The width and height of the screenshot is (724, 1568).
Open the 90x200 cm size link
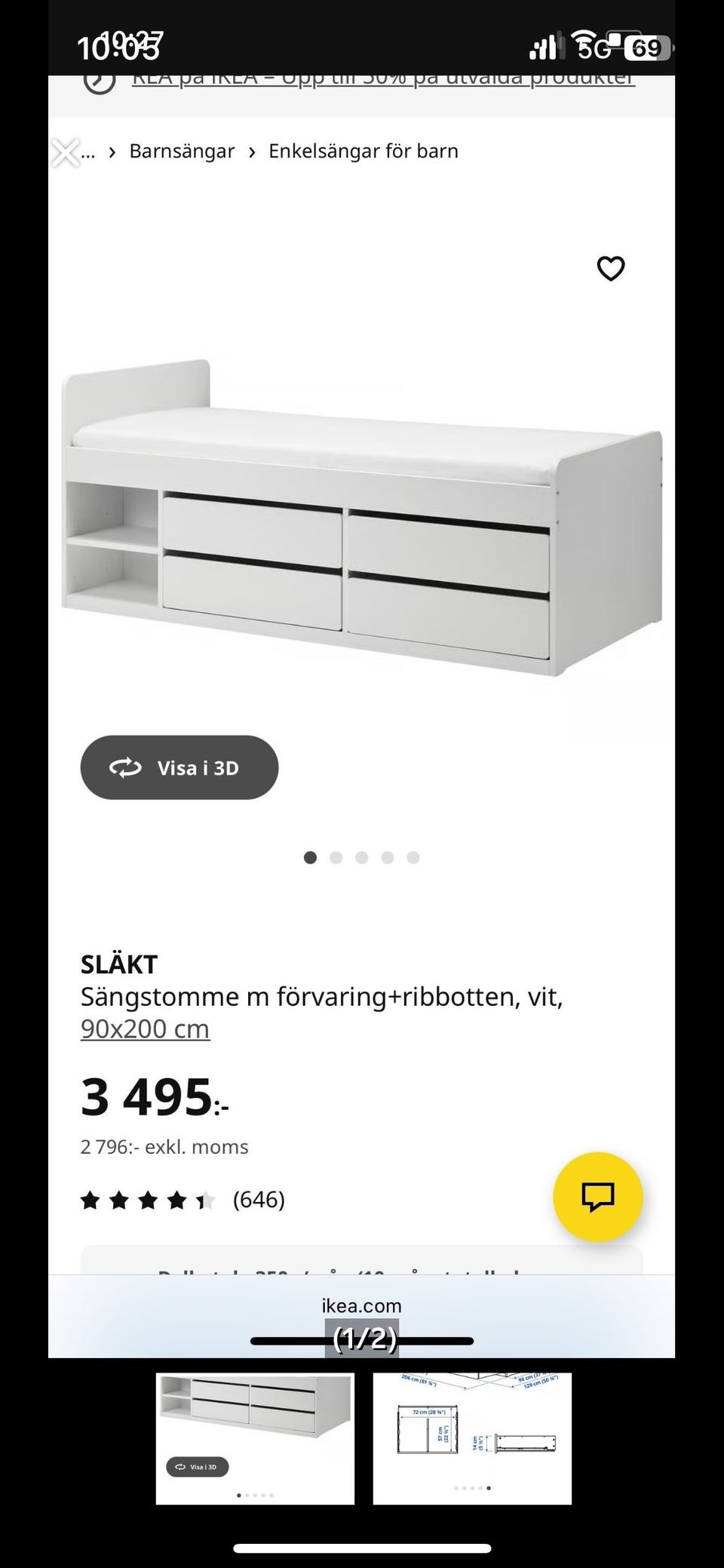pos(145,1028)
